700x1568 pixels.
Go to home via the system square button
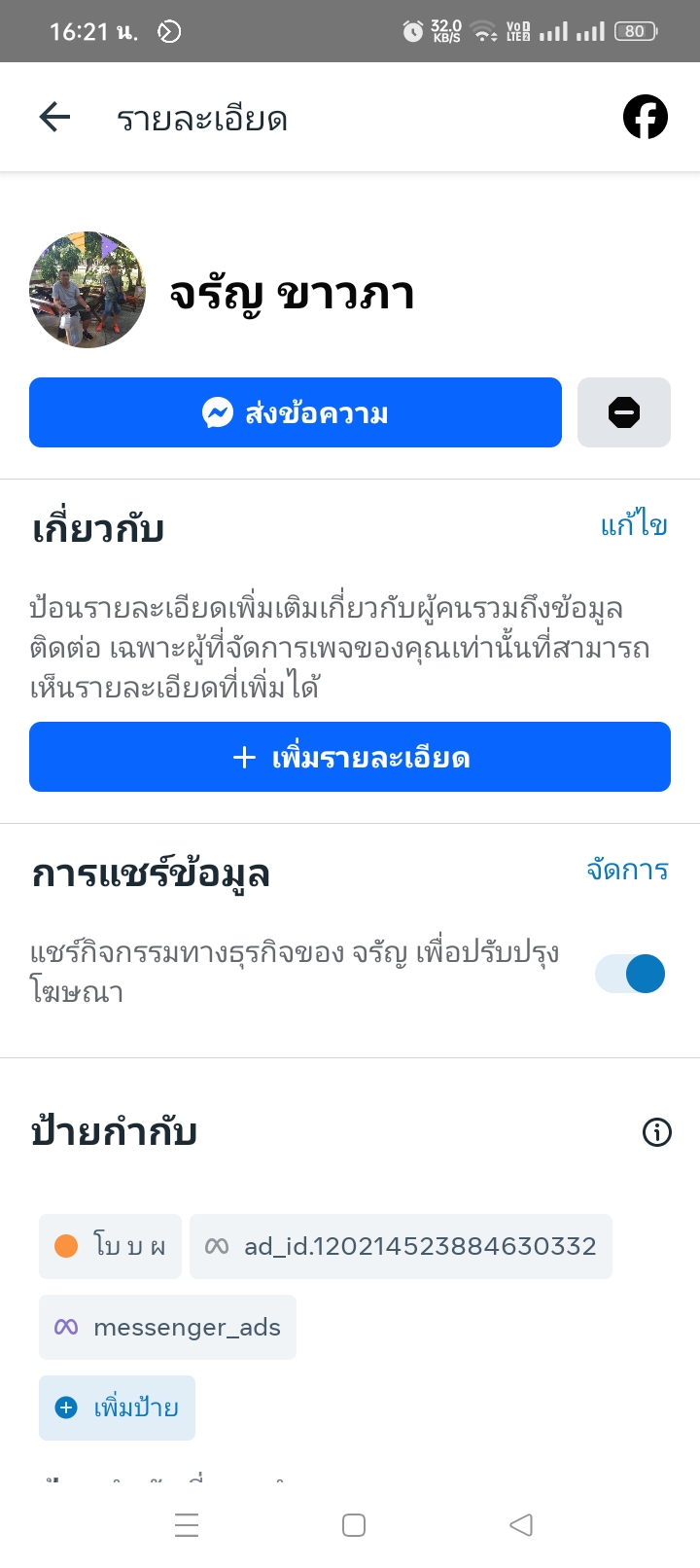354,1524
